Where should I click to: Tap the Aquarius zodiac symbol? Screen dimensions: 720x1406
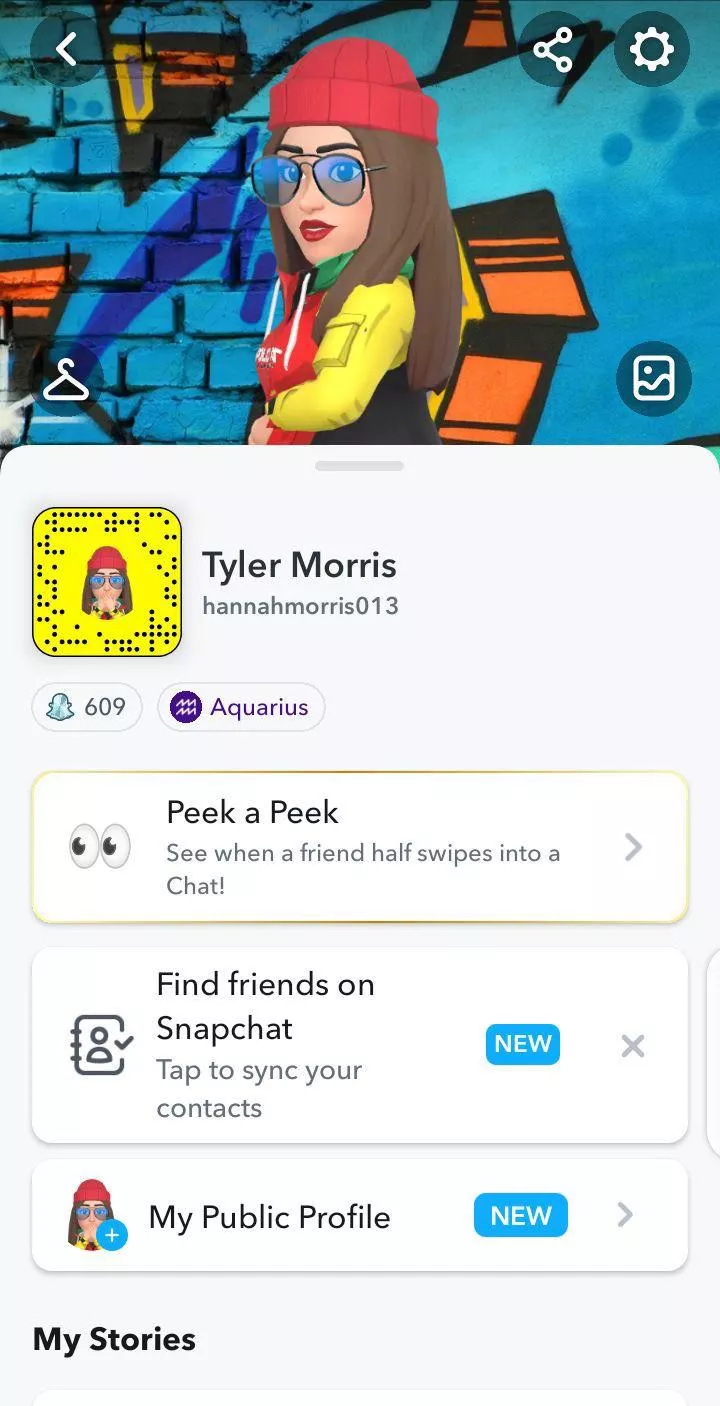point(189,707)
